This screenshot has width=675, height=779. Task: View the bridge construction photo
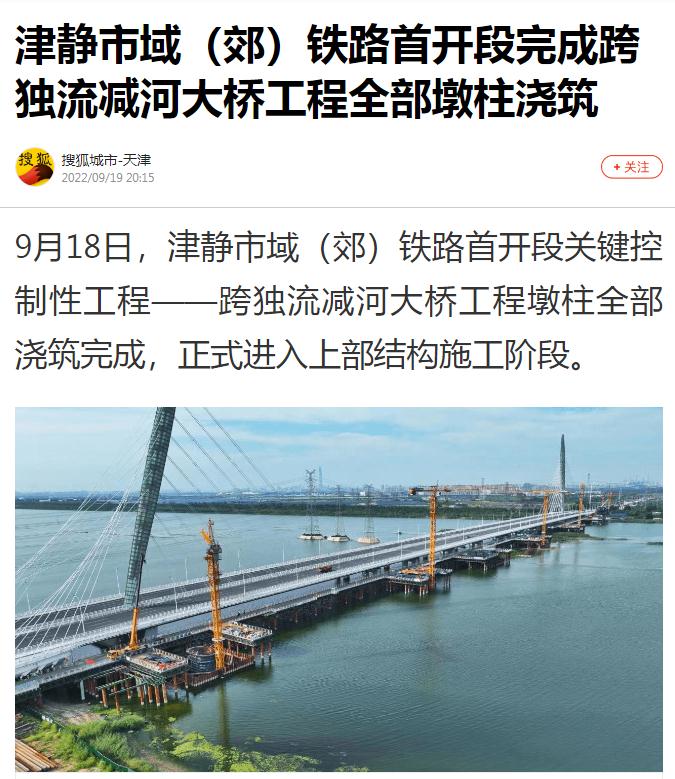coord(338,588)
